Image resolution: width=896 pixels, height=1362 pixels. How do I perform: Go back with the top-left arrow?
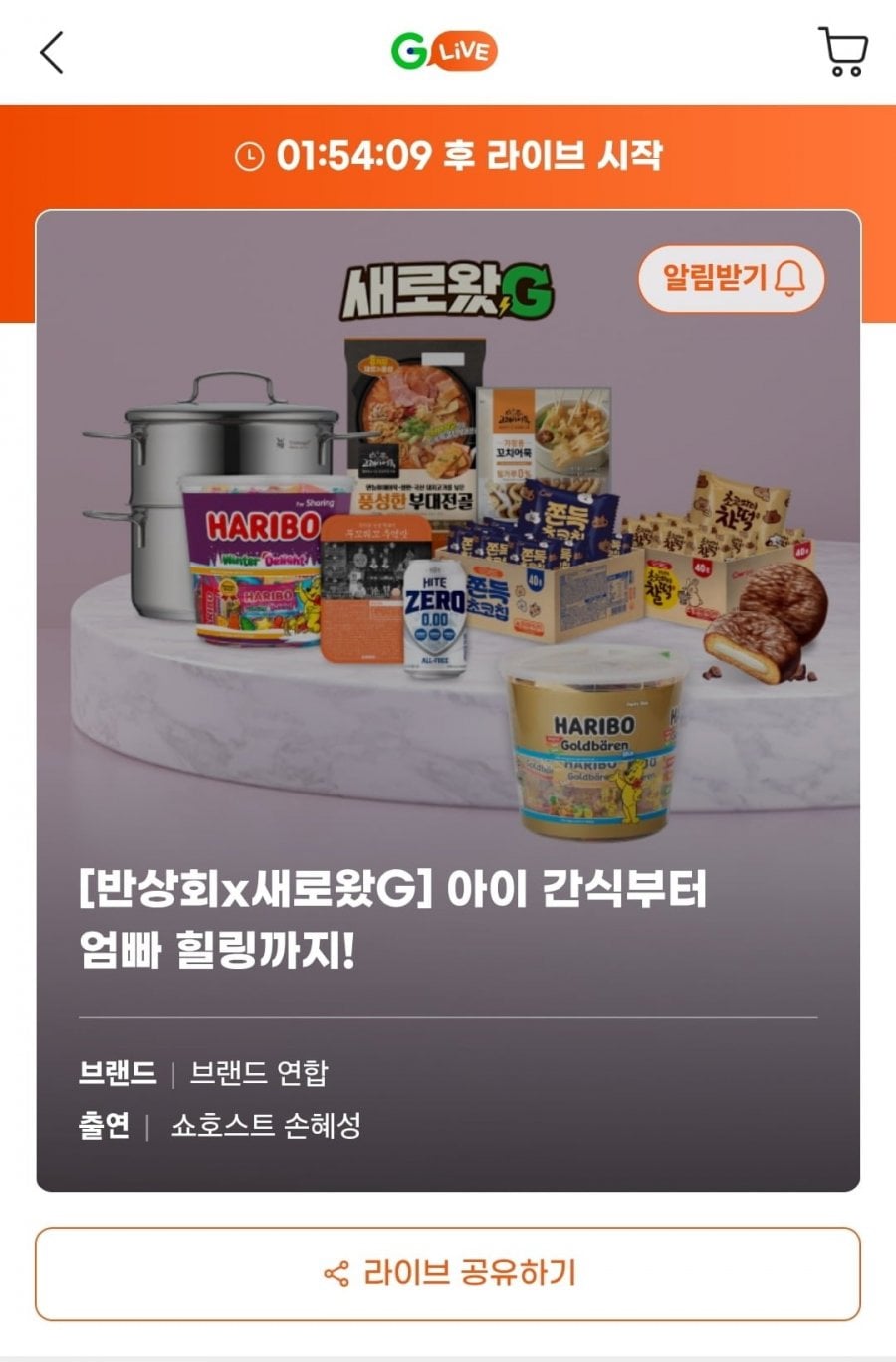(x=52, y=52)
